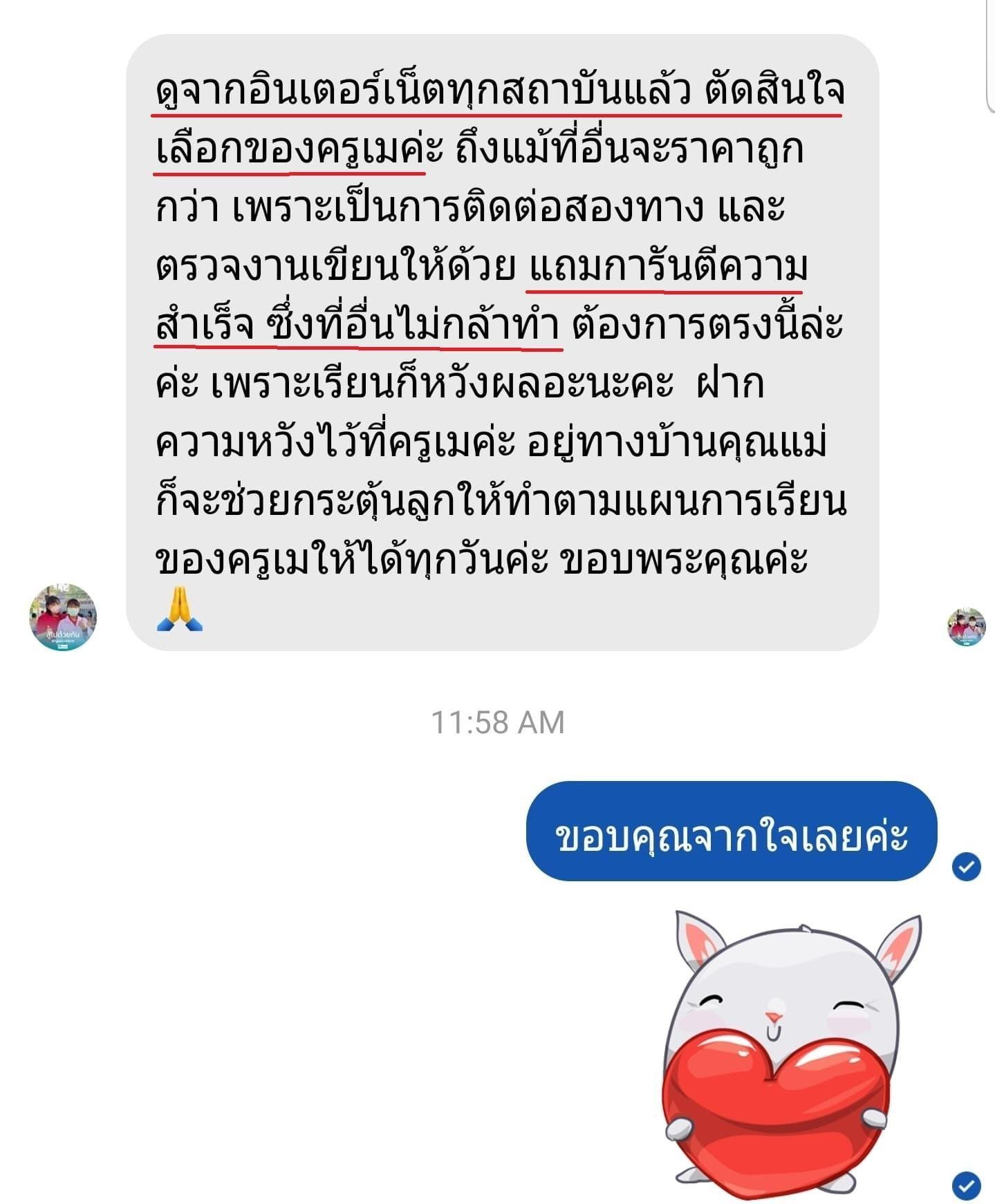The height and width of the screenshot is (1204, 995).
Task: Tap the blue ขอบคุณจากใจเลยค่ะ message bubble
Action: 731,831
